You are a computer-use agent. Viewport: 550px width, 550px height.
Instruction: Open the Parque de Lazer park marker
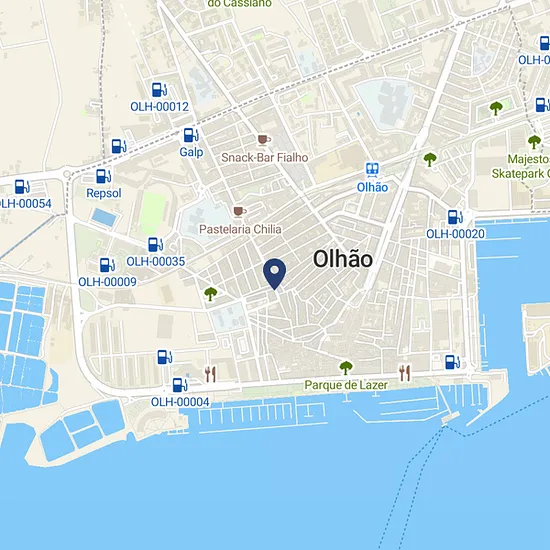346,368
